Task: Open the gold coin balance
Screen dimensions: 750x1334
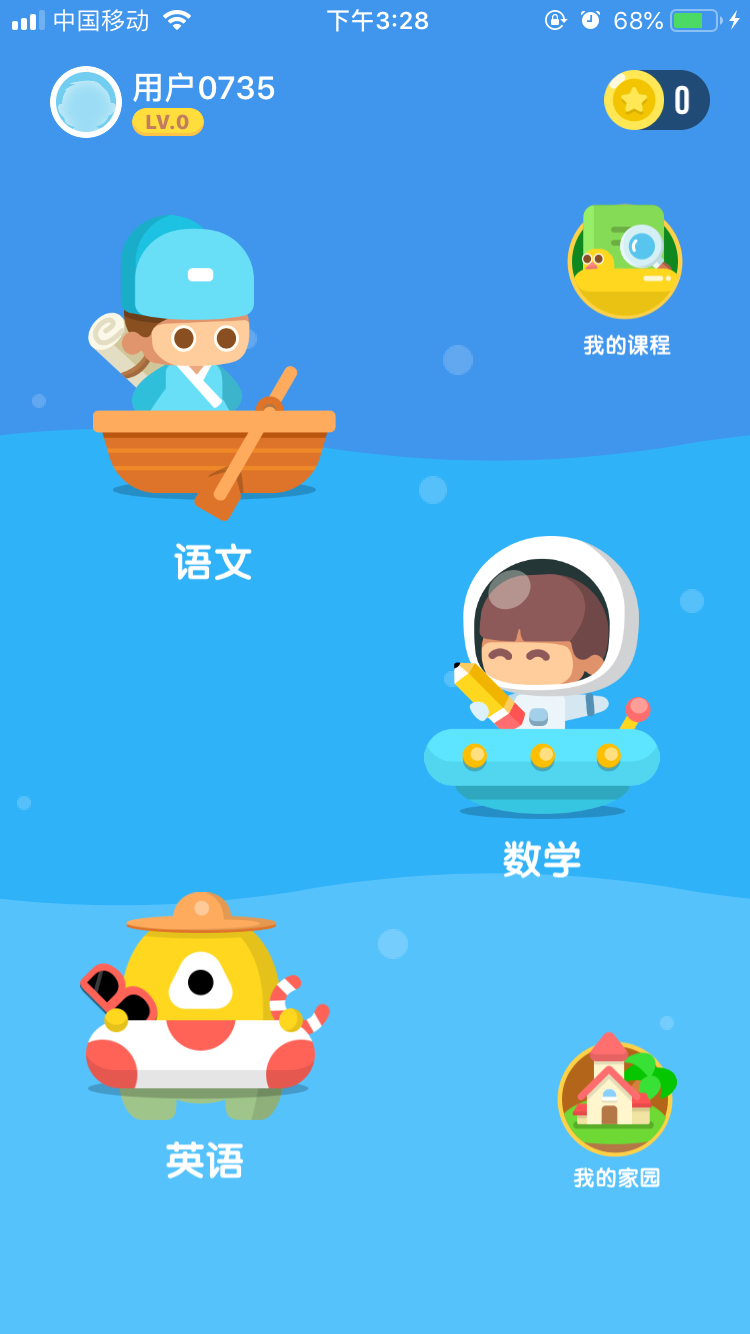Action: pyautogui.click(x=657, y=100)
